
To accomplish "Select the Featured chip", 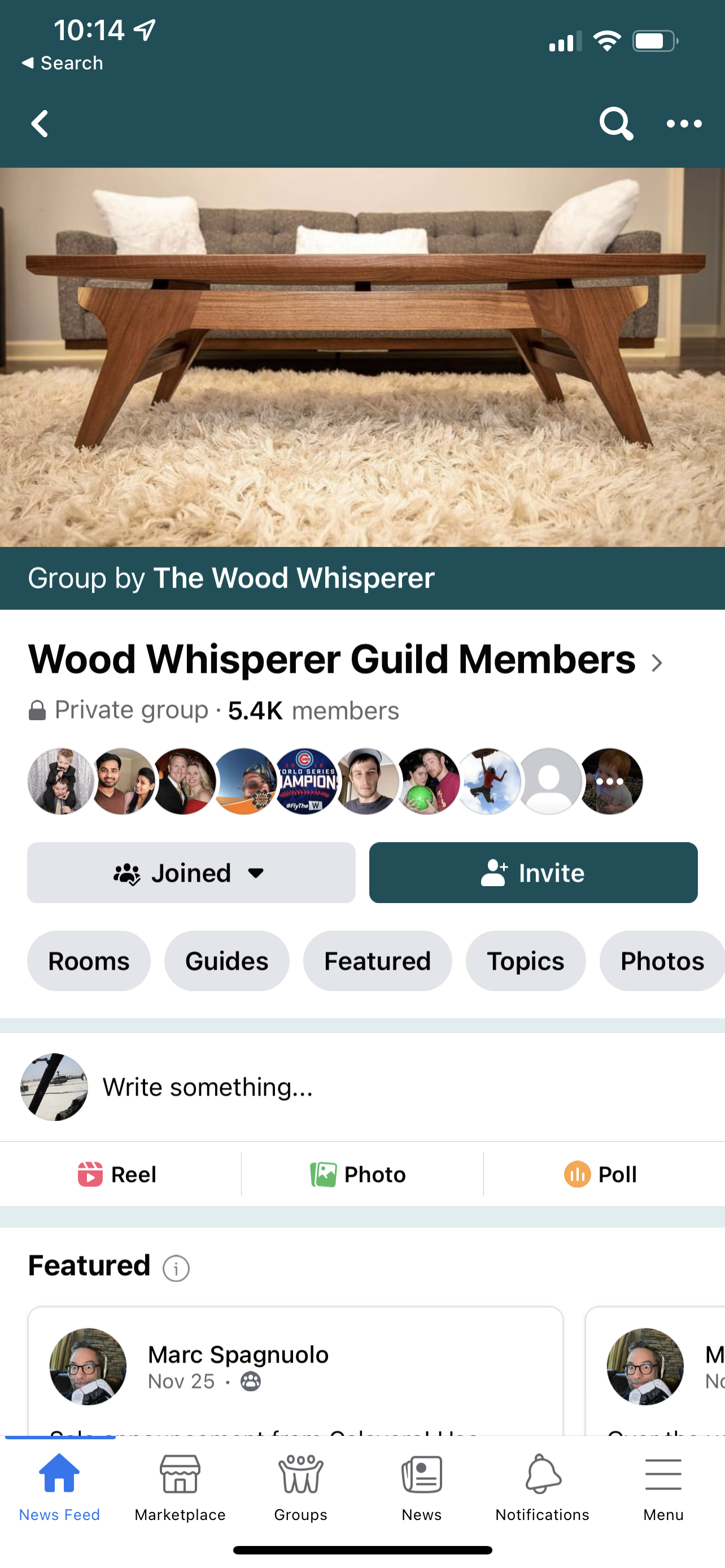I will coord(377,961).
